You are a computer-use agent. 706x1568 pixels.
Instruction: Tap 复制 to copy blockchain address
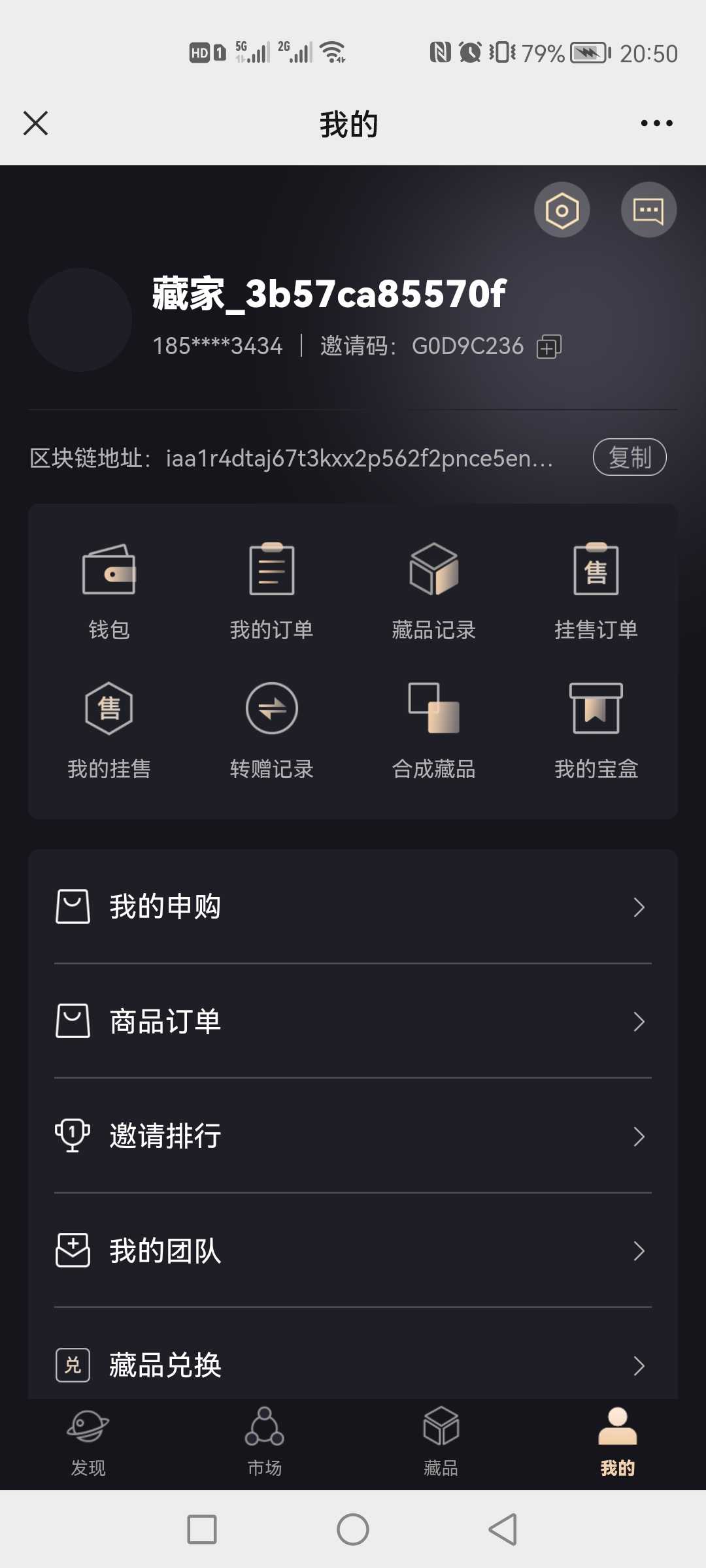(x=630, y=457)
